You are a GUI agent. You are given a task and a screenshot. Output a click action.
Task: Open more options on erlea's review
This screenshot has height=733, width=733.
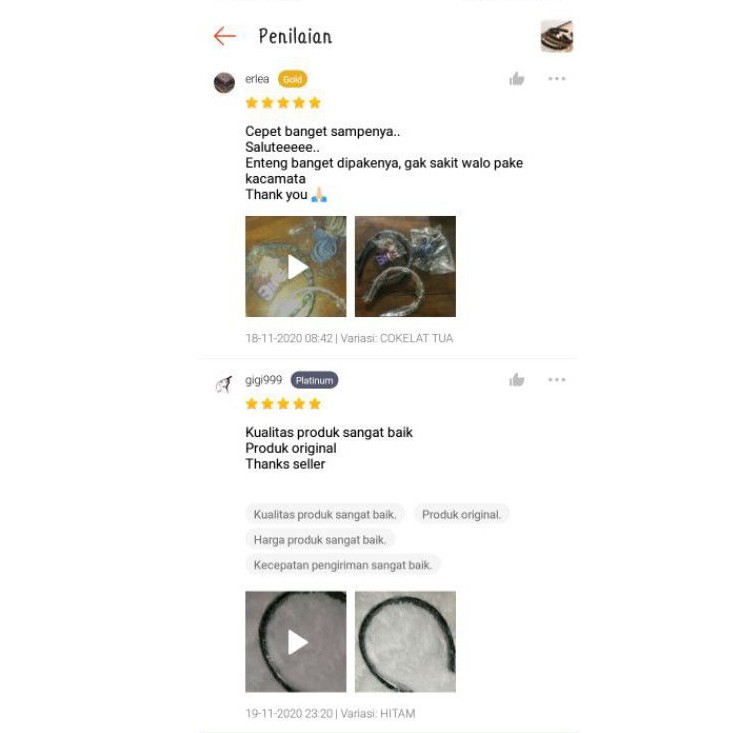(557, 79)
